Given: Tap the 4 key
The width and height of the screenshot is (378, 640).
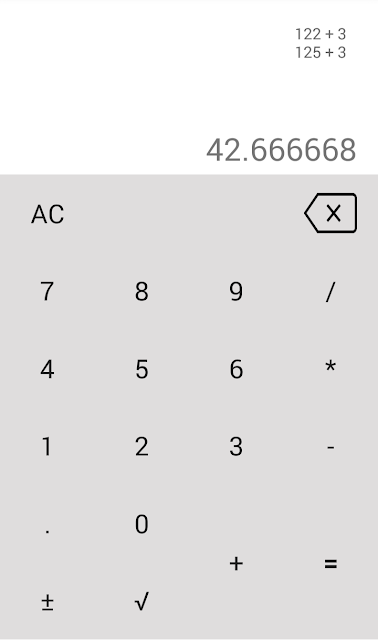Looking at the screenshot, I should (x=47, y=369).
